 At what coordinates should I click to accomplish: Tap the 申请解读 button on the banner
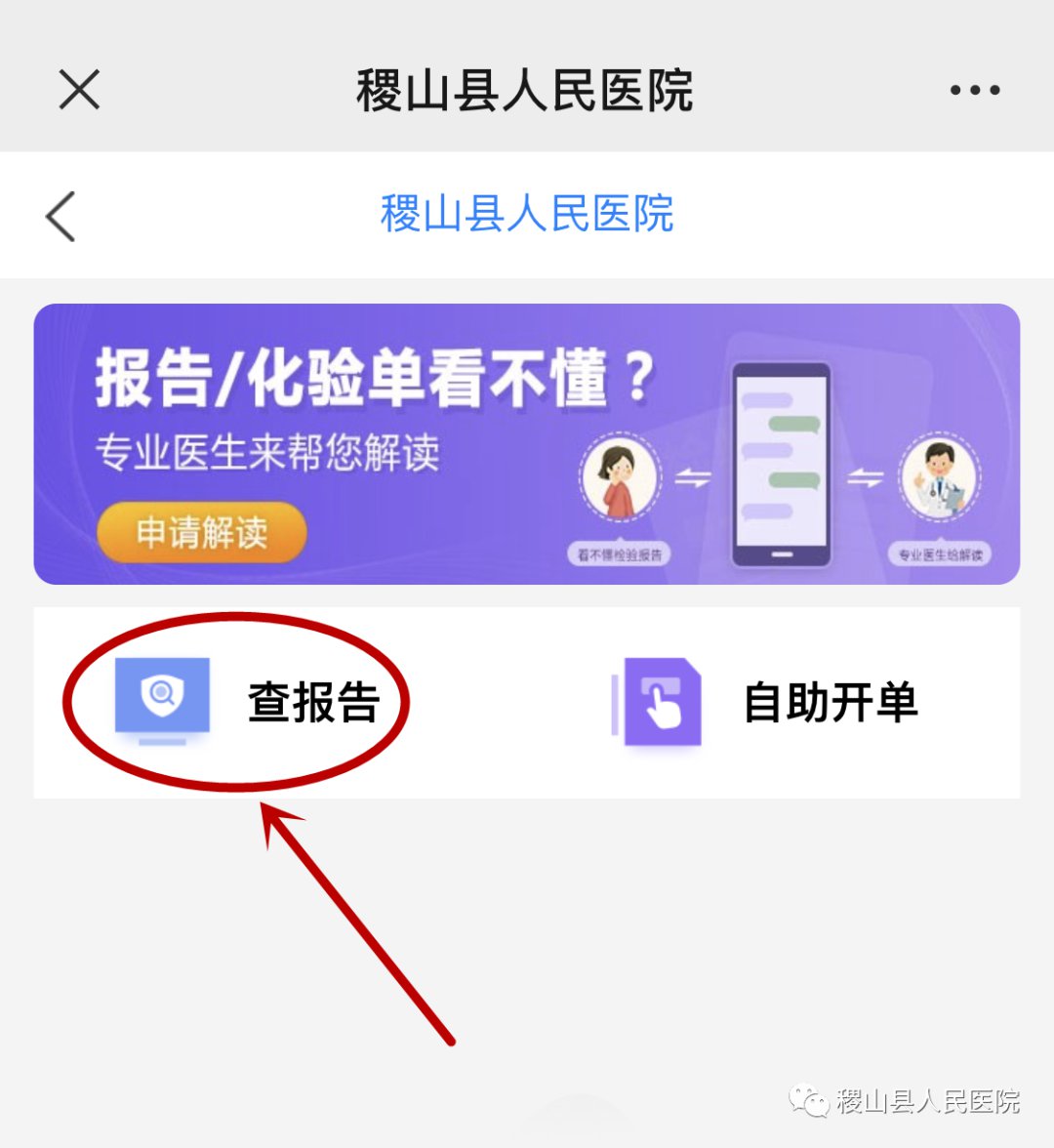click(202, 533)
